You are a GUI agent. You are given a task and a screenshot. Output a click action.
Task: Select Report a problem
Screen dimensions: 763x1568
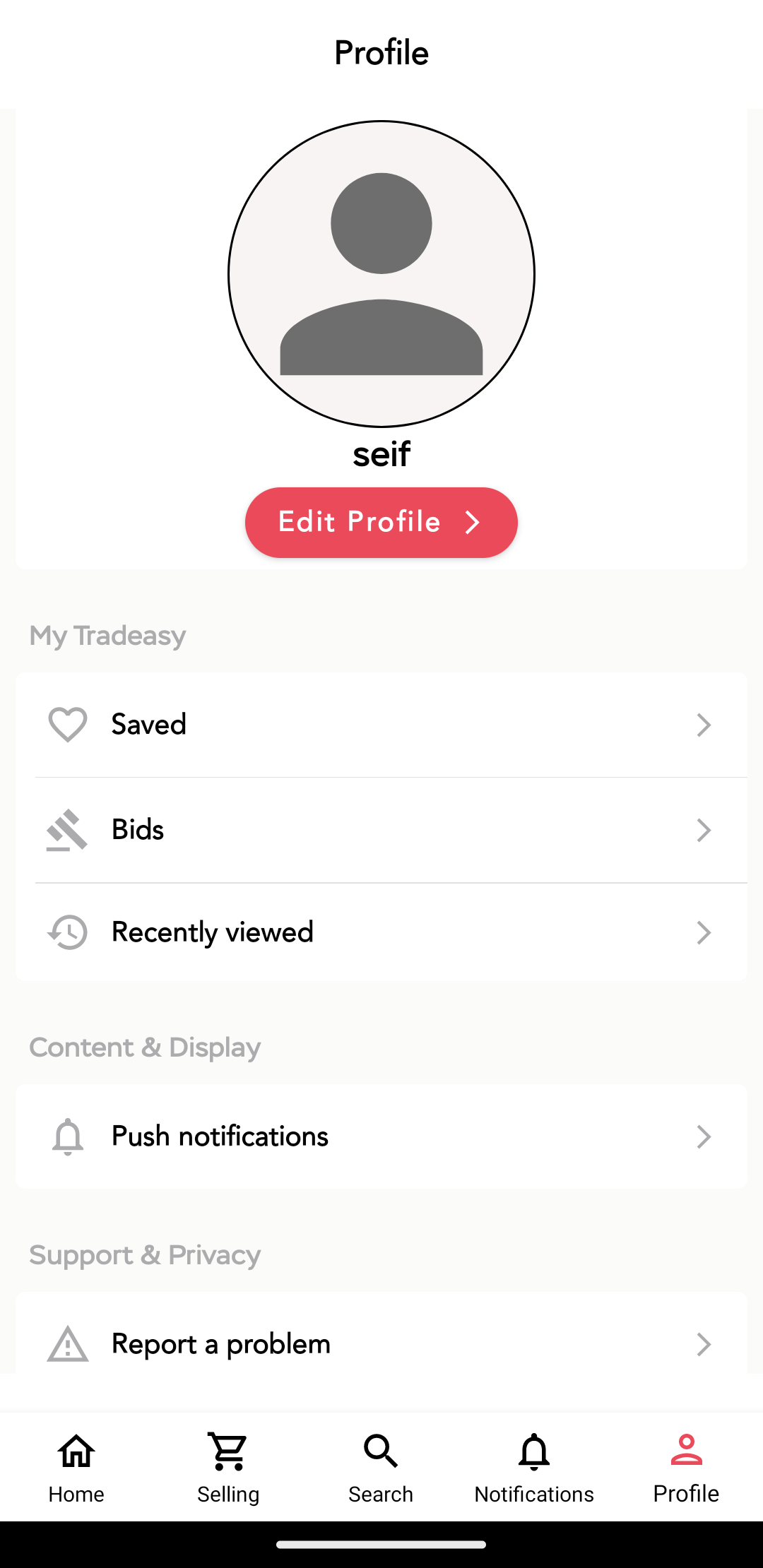coord(381,1343)
